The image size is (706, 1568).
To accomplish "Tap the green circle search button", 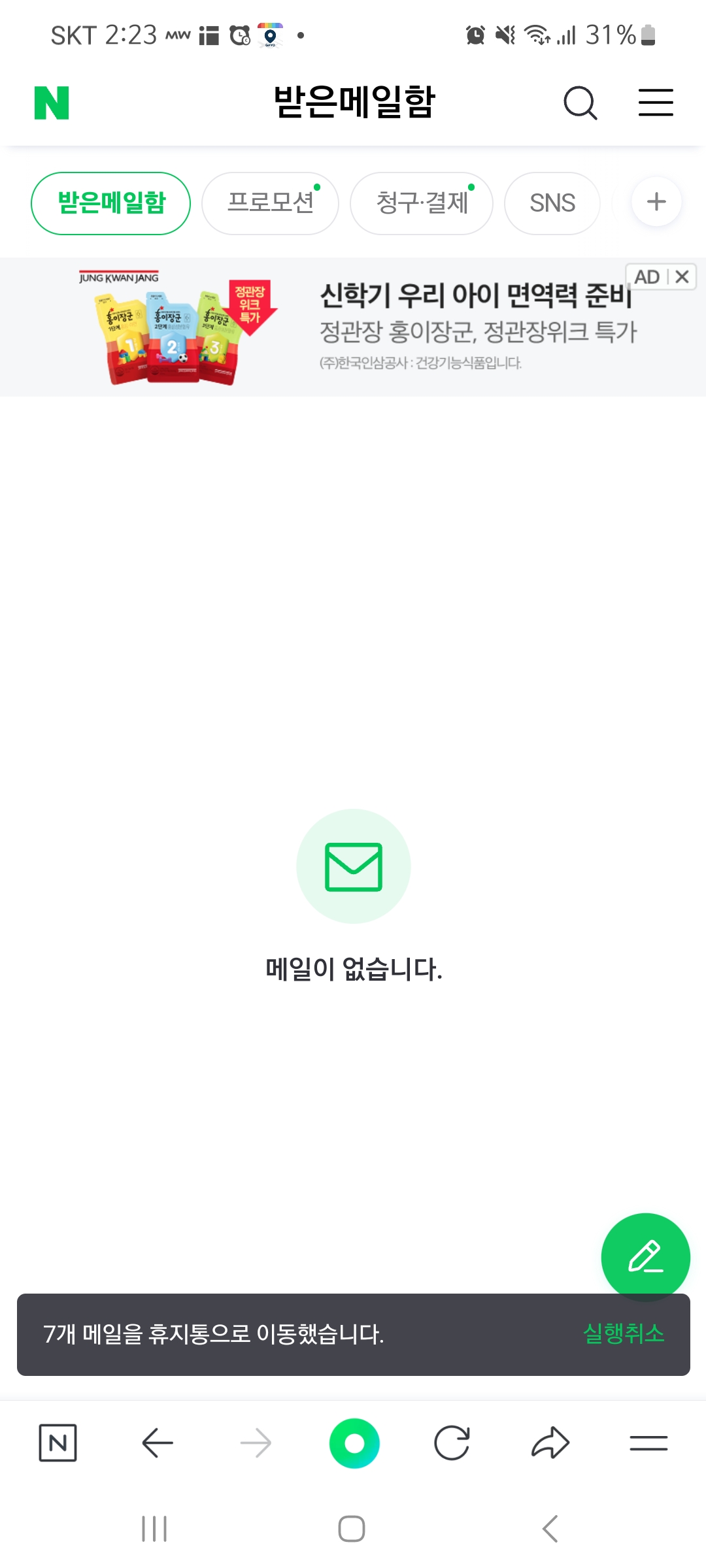I will pos(354,1443).
